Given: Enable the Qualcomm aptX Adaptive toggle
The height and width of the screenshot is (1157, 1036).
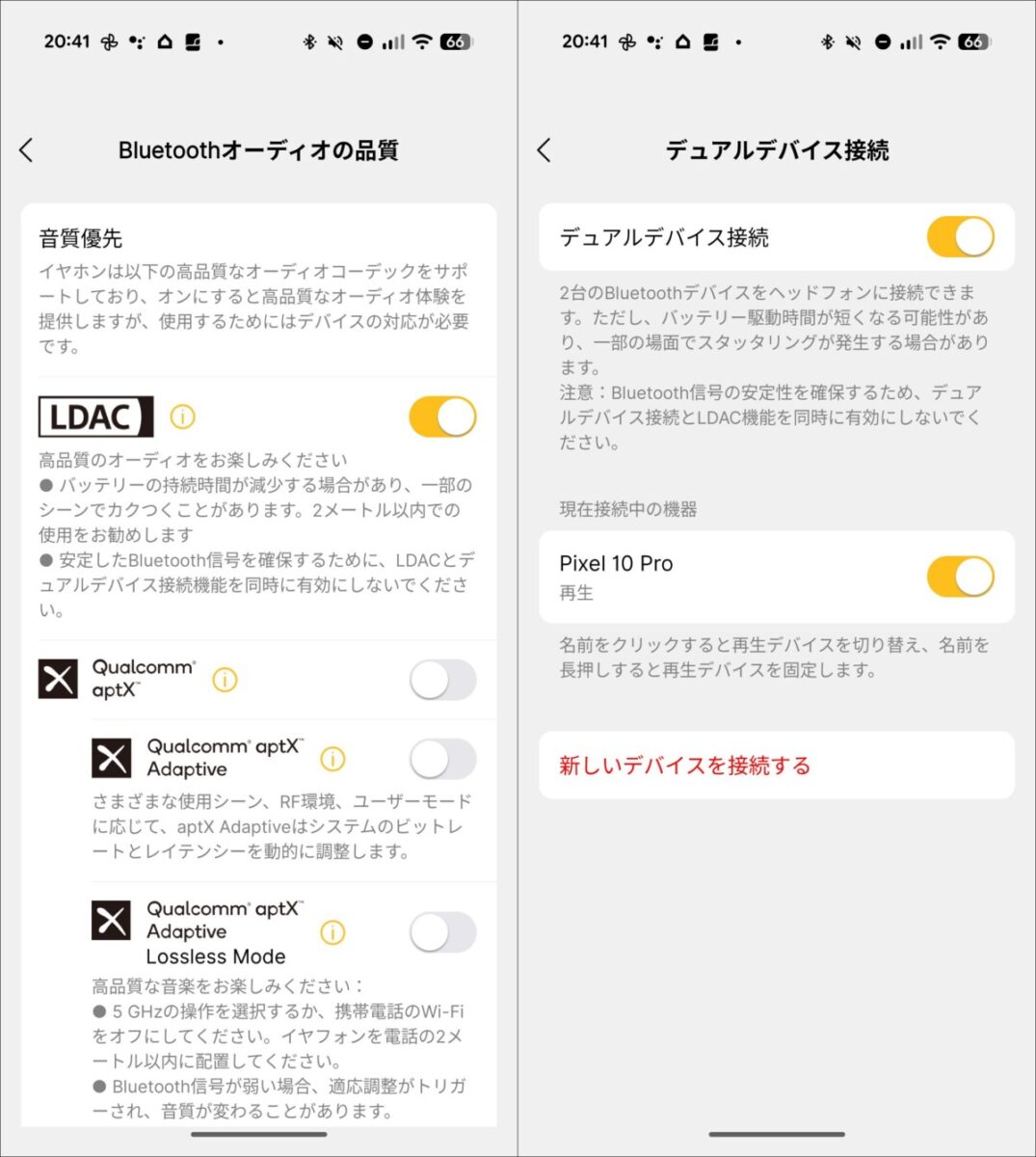Looking at the screenshot, I should pyautogui.click(x=442, y=759).
